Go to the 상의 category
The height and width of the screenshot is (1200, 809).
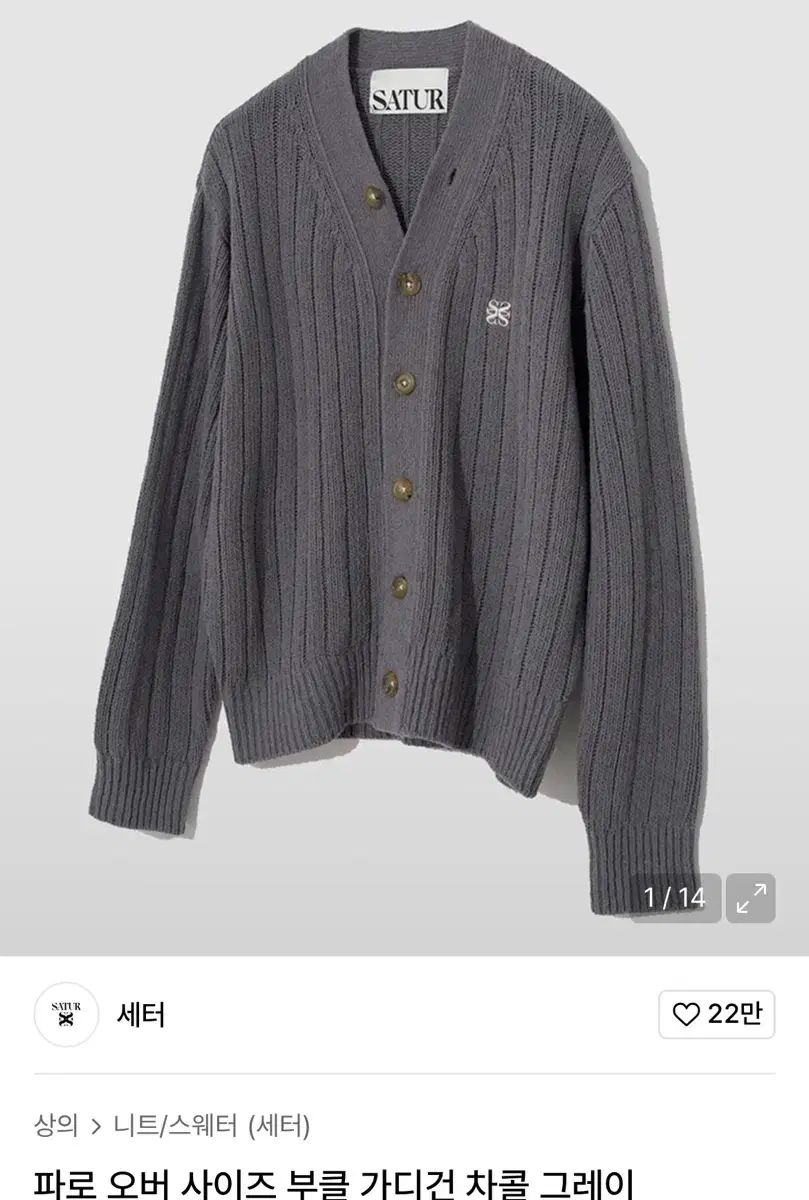(x=55, y=1126)
